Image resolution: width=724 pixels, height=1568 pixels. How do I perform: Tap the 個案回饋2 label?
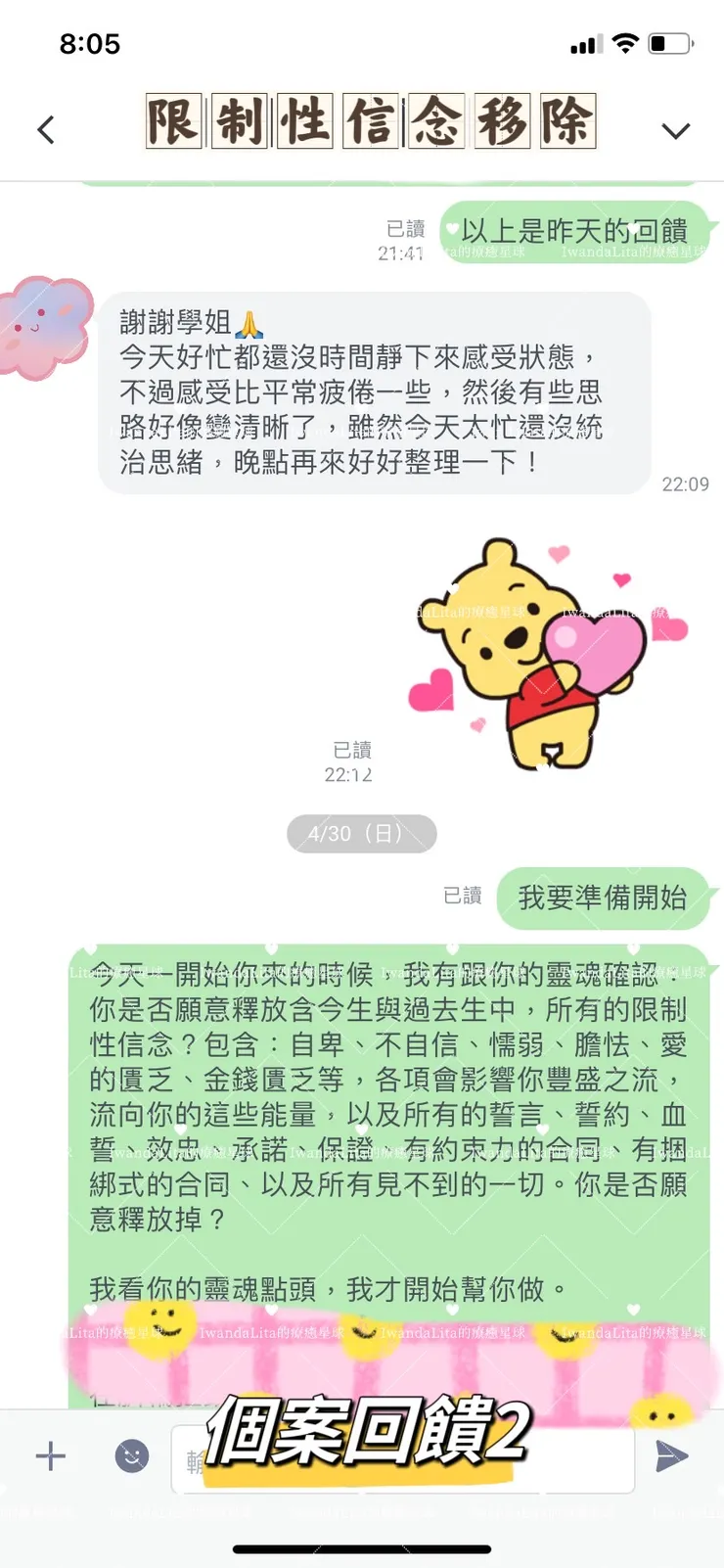click(362, 1430)
